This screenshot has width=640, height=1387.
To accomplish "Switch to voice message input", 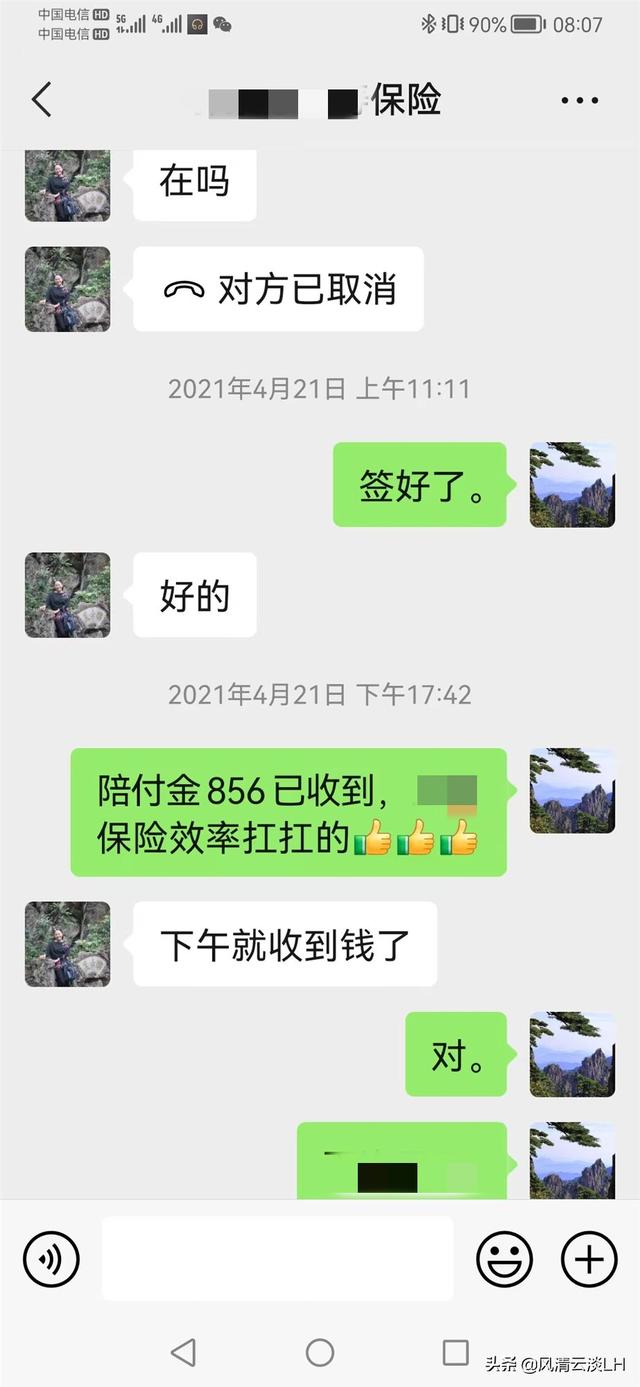I will [x=51, y=1257].
